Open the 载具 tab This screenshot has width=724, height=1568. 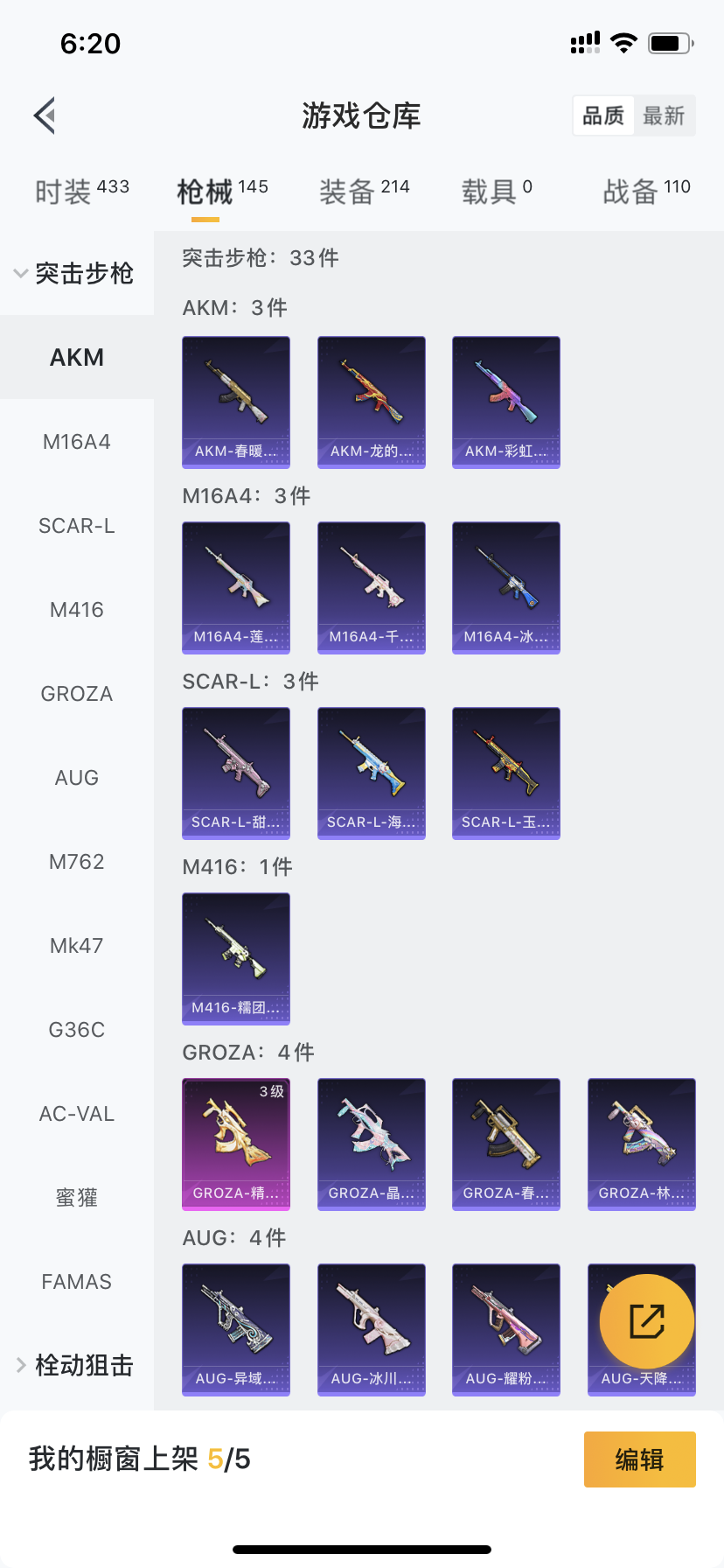tap(497, 191)
